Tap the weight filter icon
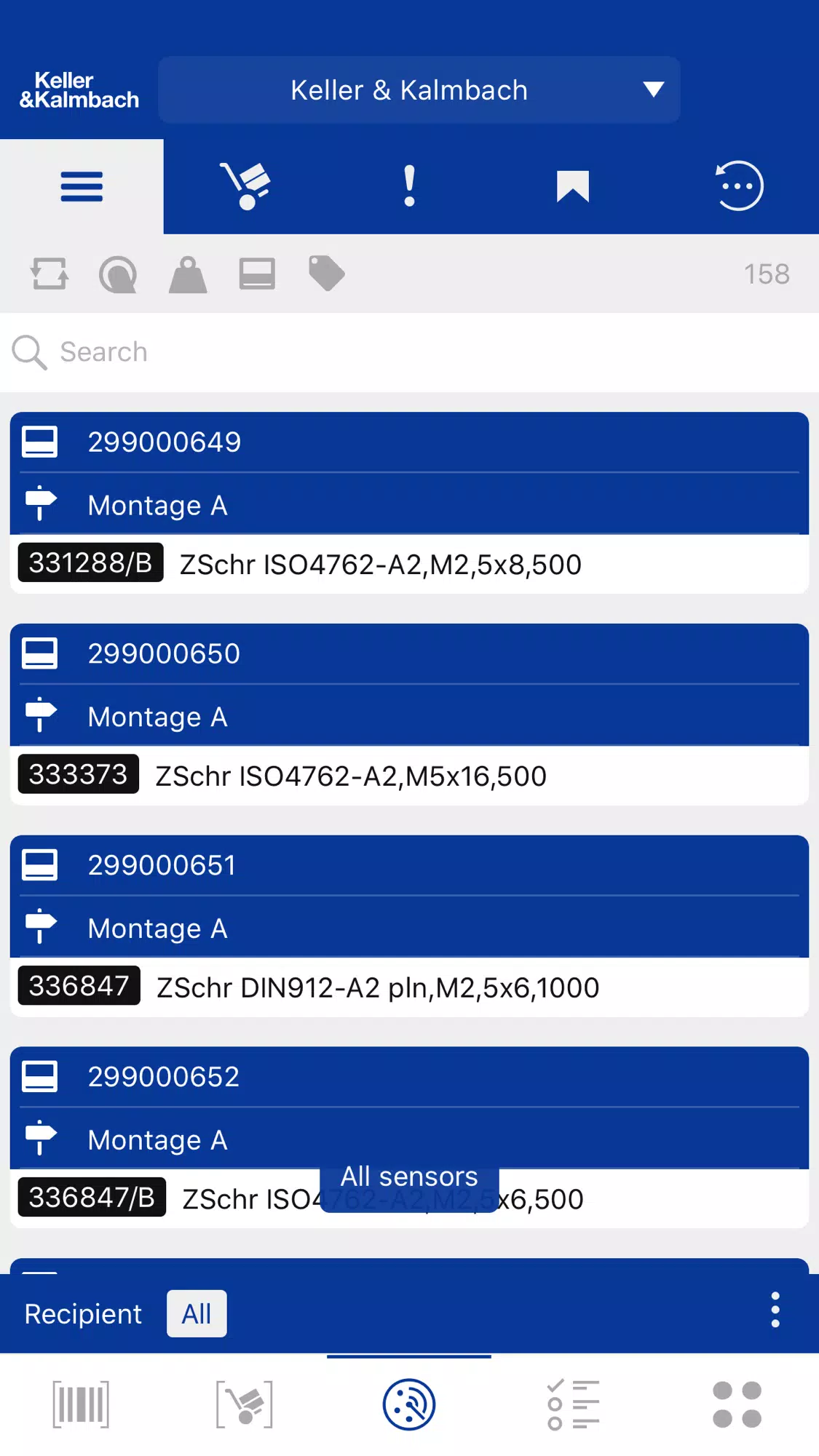819x1456 pixels. (188, 274)
